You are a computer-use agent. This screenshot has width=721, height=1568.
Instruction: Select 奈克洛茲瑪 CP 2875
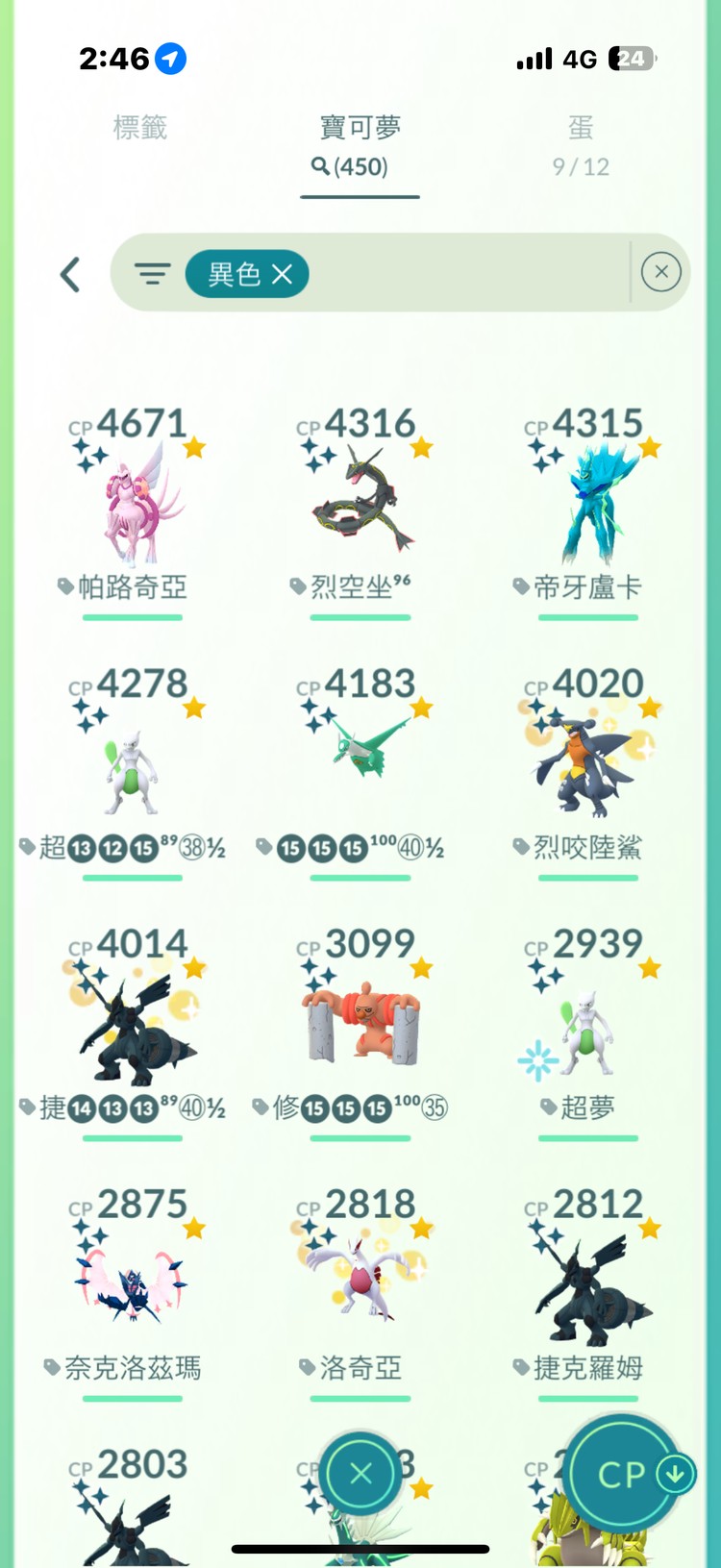134,1288
